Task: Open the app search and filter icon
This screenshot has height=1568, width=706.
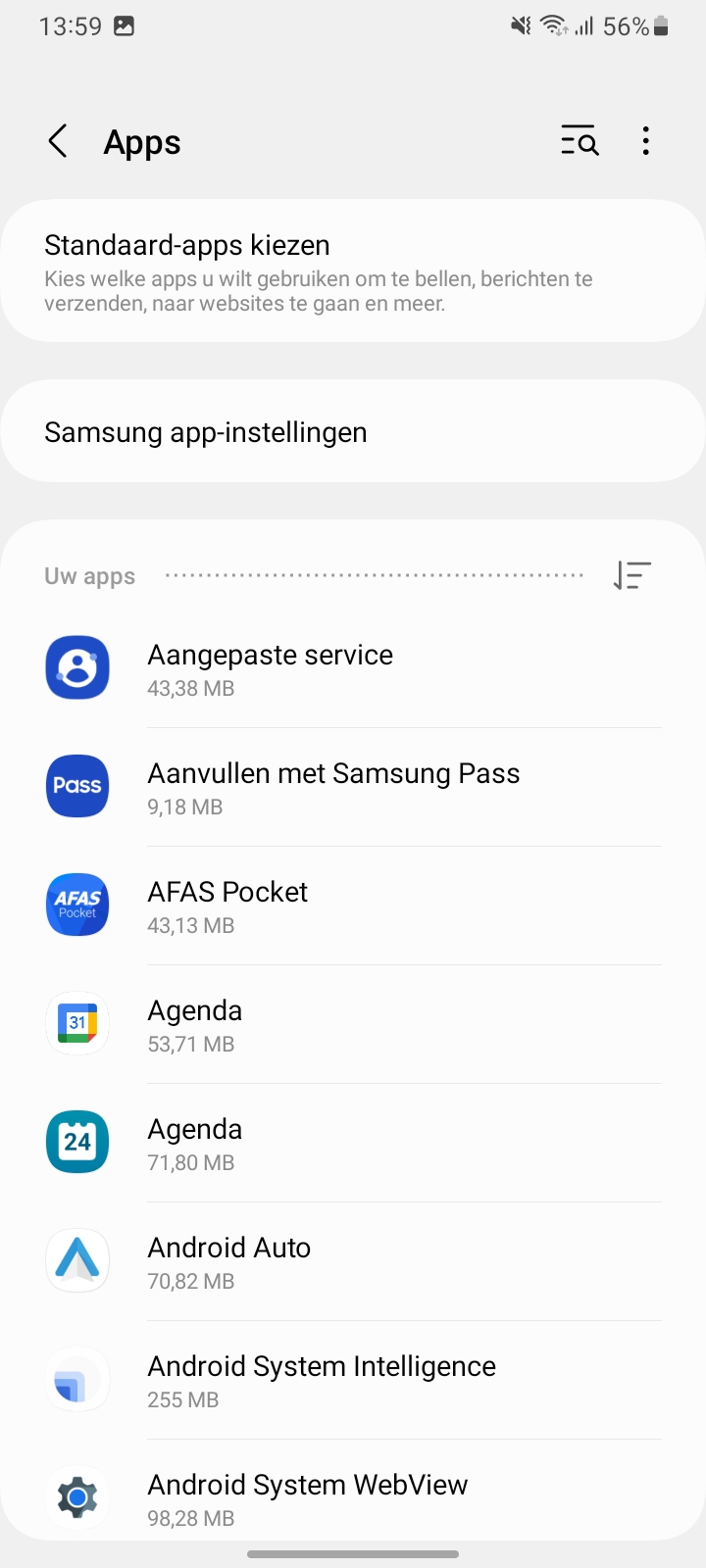Action: (x=580, y=142)
